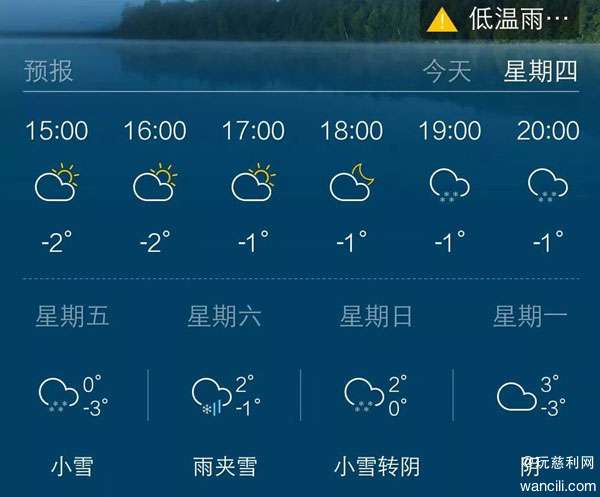Open the 低温雨 weather warning banner
Screen dimensions: 600x497
point(502,19)
